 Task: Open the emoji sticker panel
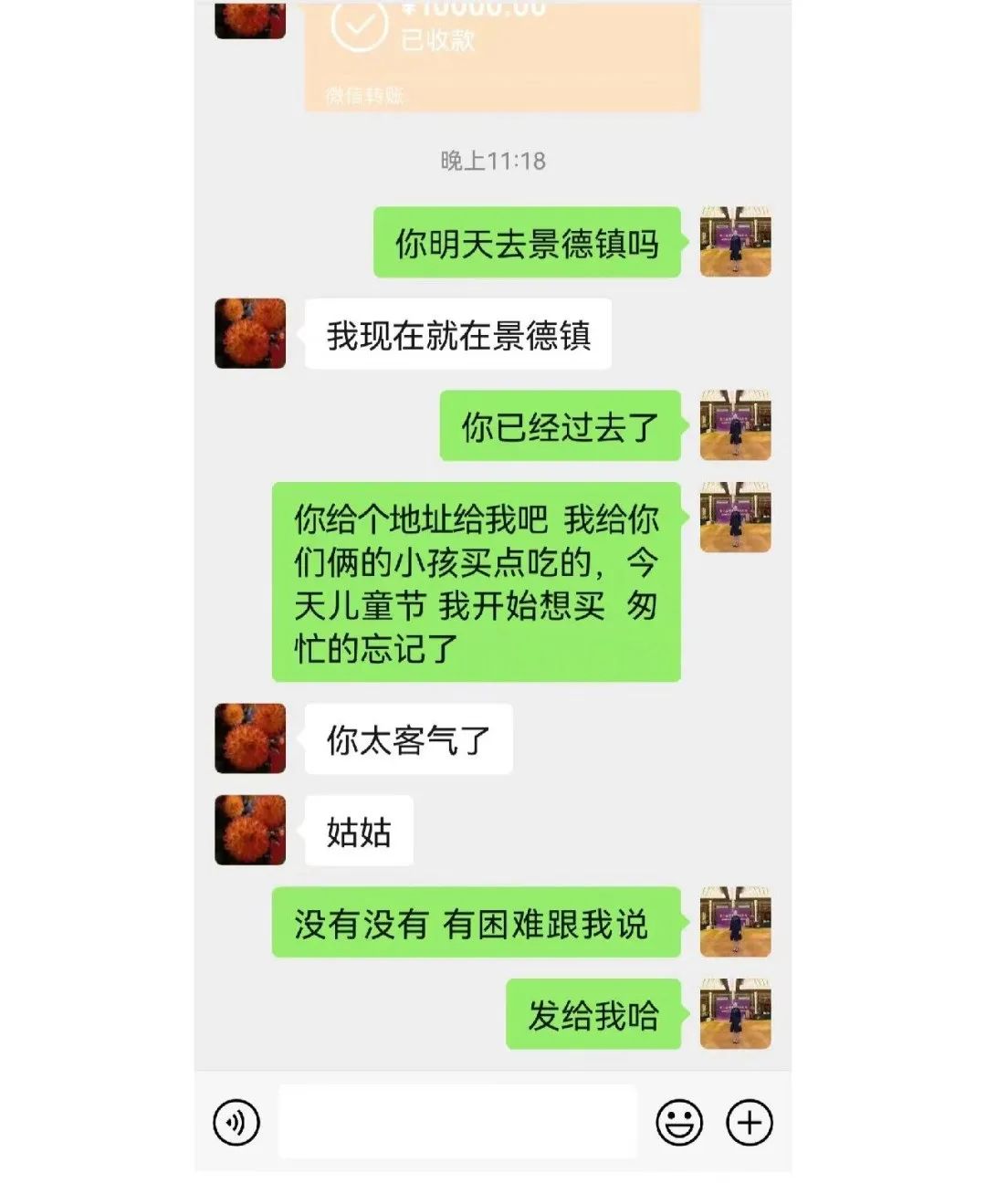(x=679, y=1122)
